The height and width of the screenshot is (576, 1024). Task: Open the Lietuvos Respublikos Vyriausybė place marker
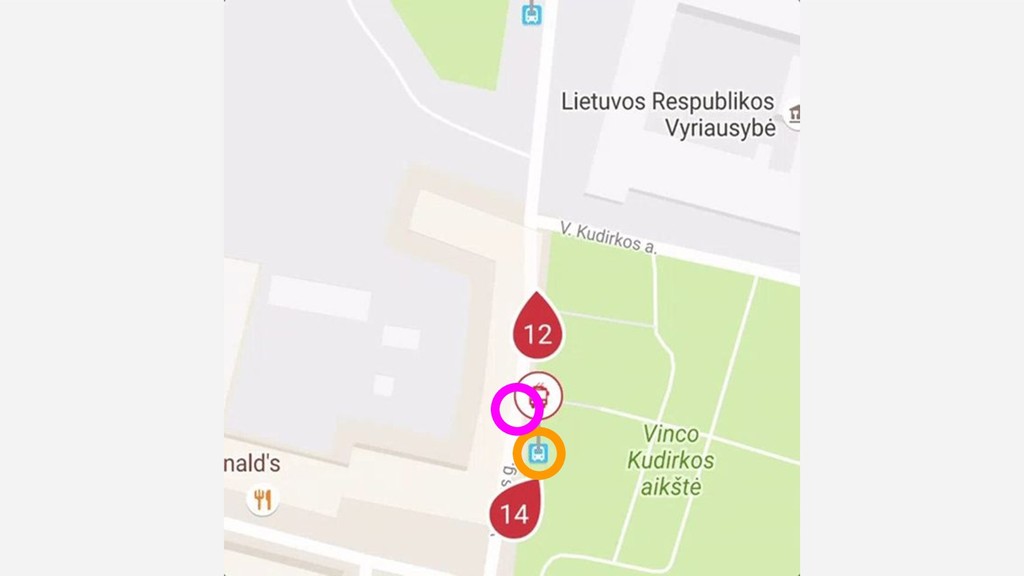[795, 116]
